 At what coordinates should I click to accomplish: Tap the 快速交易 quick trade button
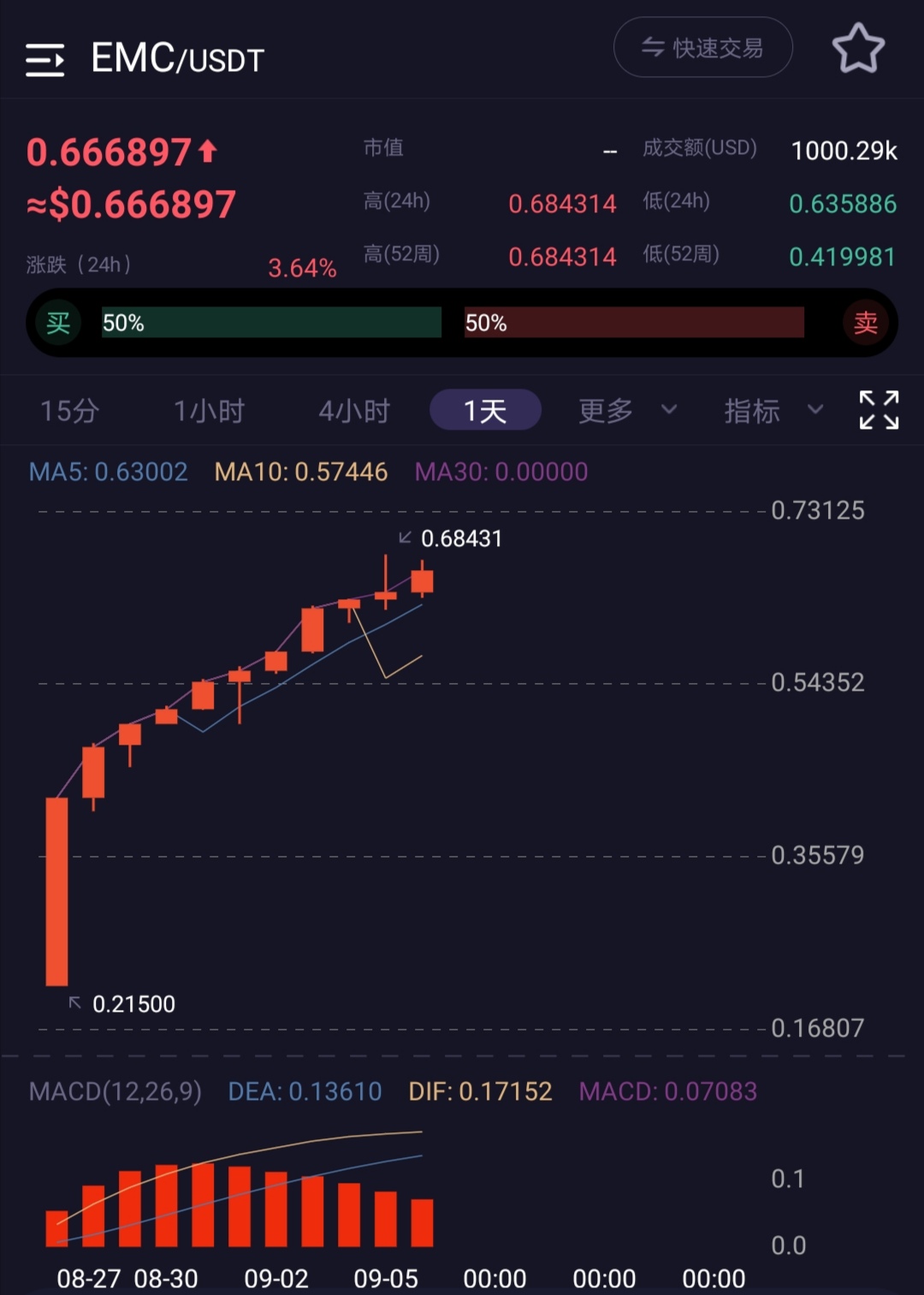702,48
